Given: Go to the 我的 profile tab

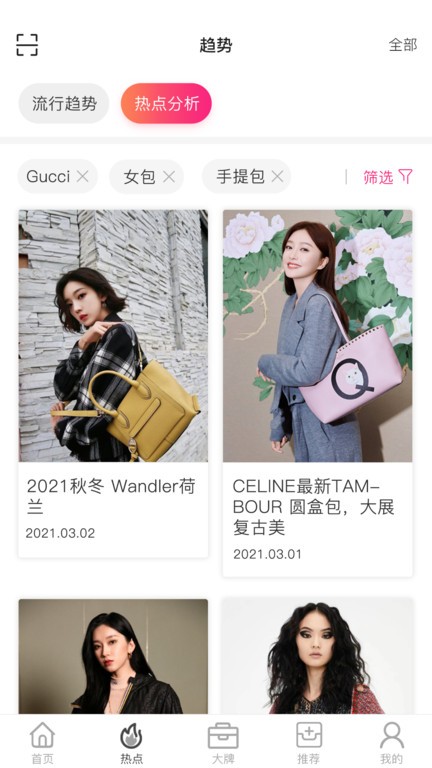Looking at the screenshot, I should (391, 743).
